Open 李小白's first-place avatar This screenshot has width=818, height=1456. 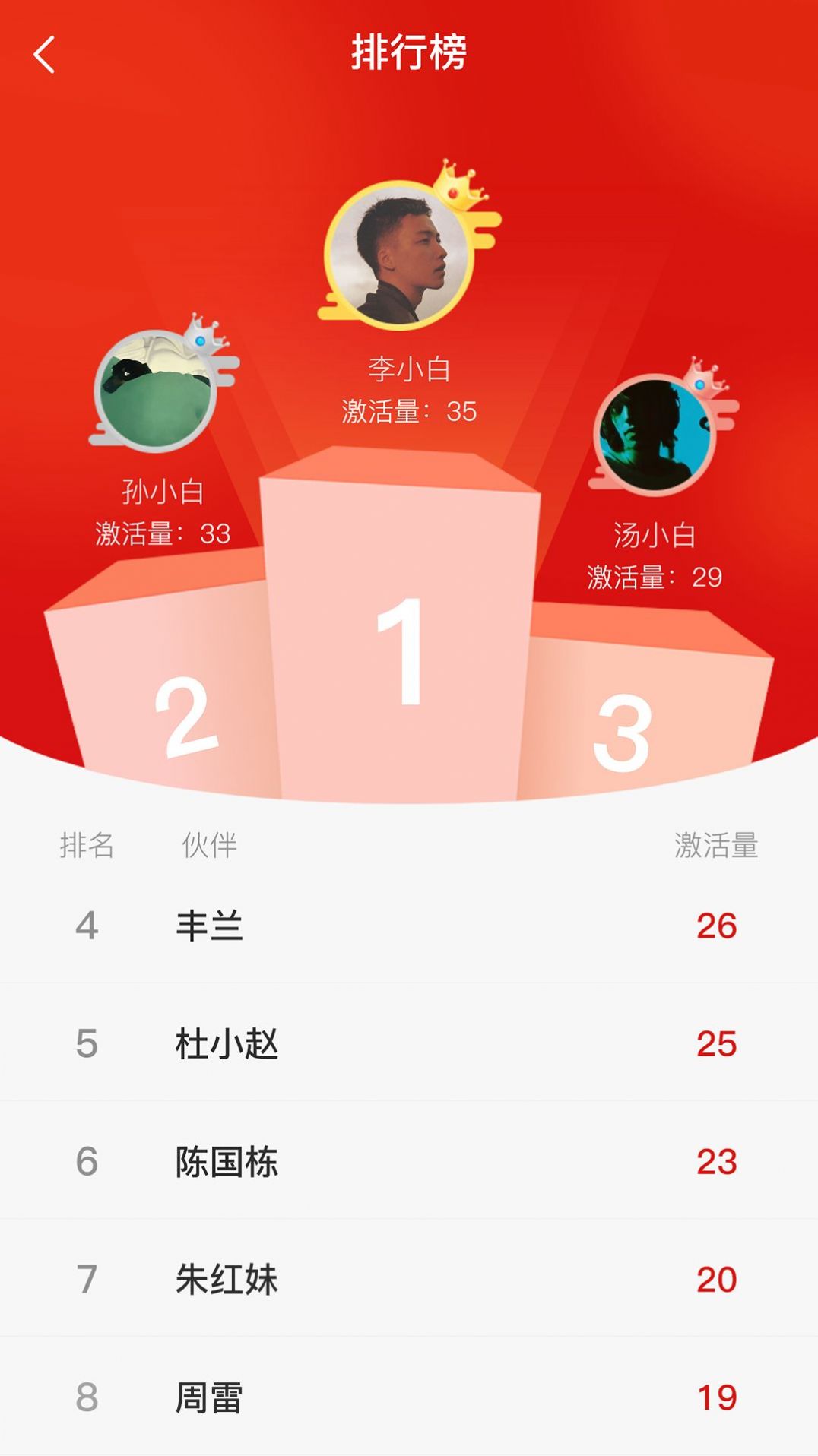pyautogui.click(x=400, y=256)
